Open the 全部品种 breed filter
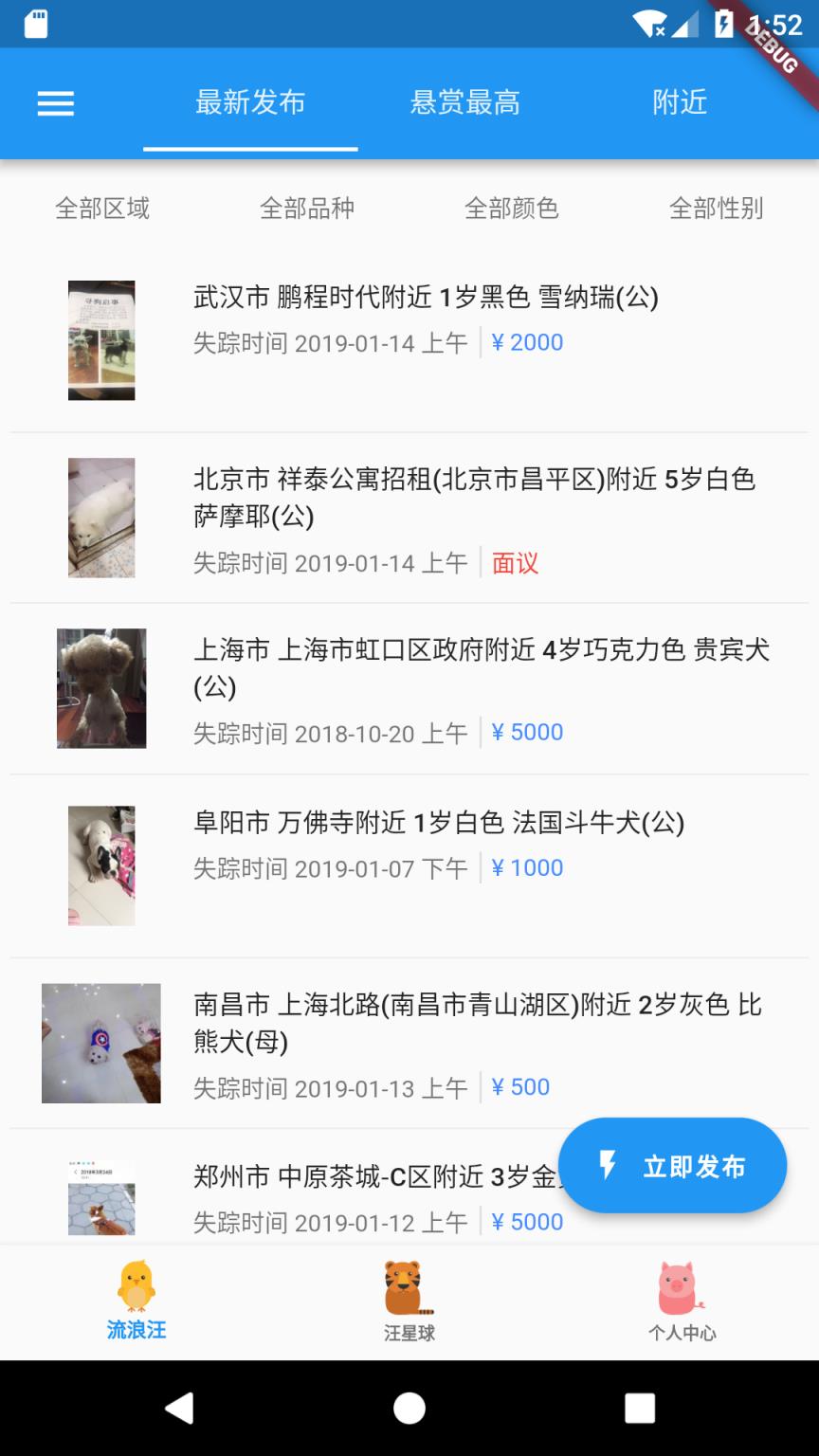The width and height of the screenshot is (819, 1456). click(x=307, y=209)
